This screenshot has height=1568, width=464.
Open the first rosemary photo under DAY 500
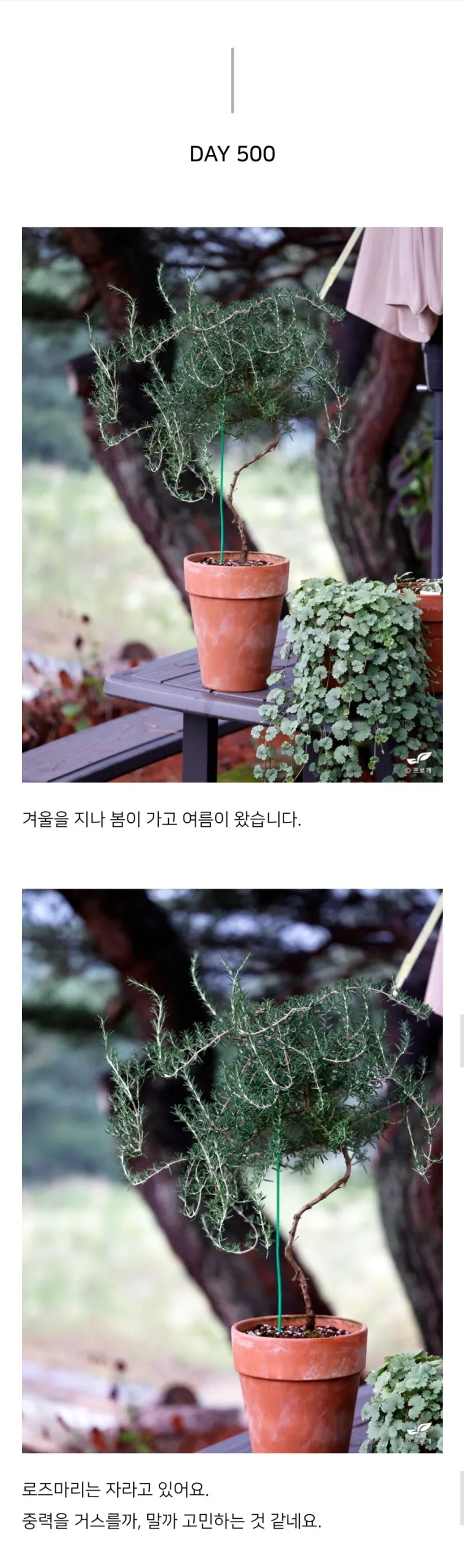tap(232, 504)
